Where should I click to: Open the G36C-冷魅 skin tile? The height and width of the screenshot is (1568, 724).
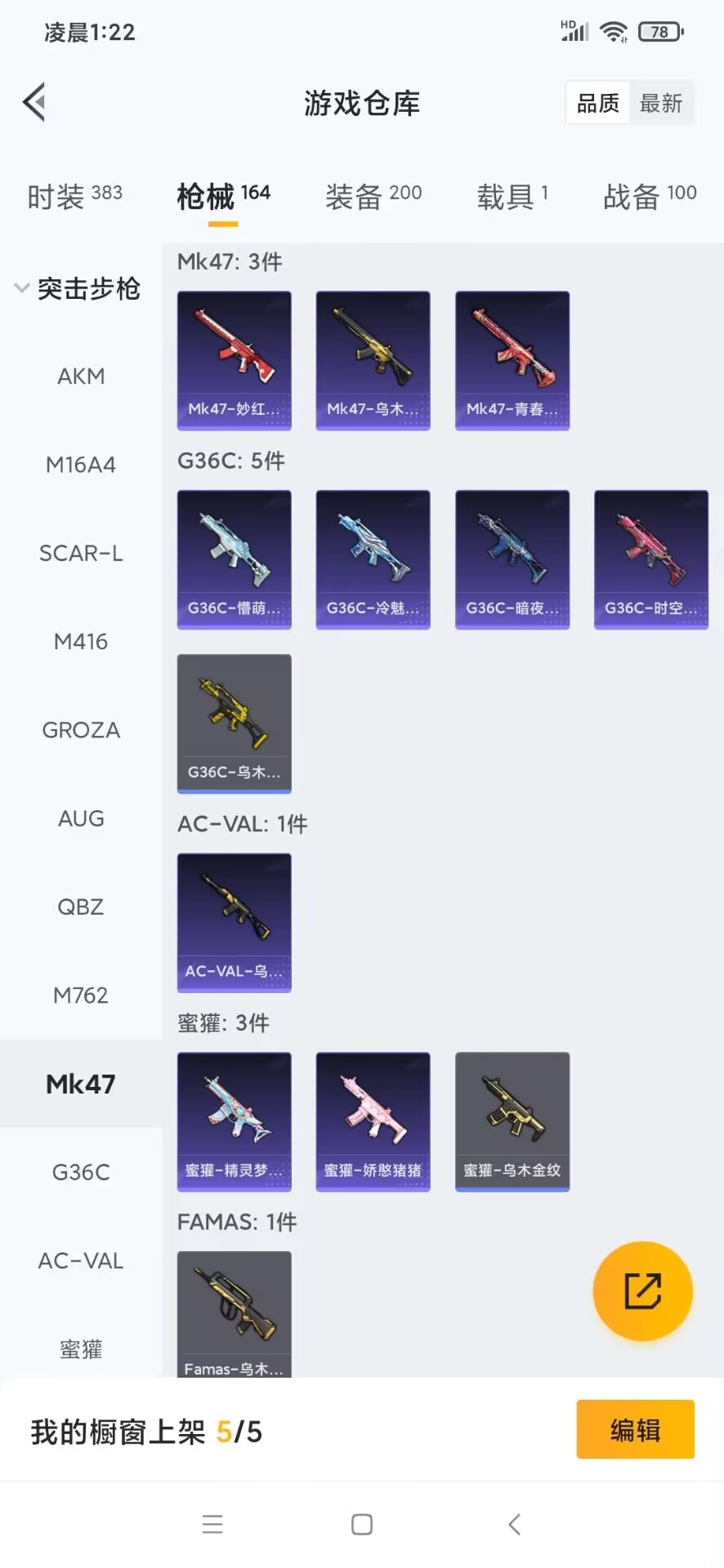[x=373, y=559]
